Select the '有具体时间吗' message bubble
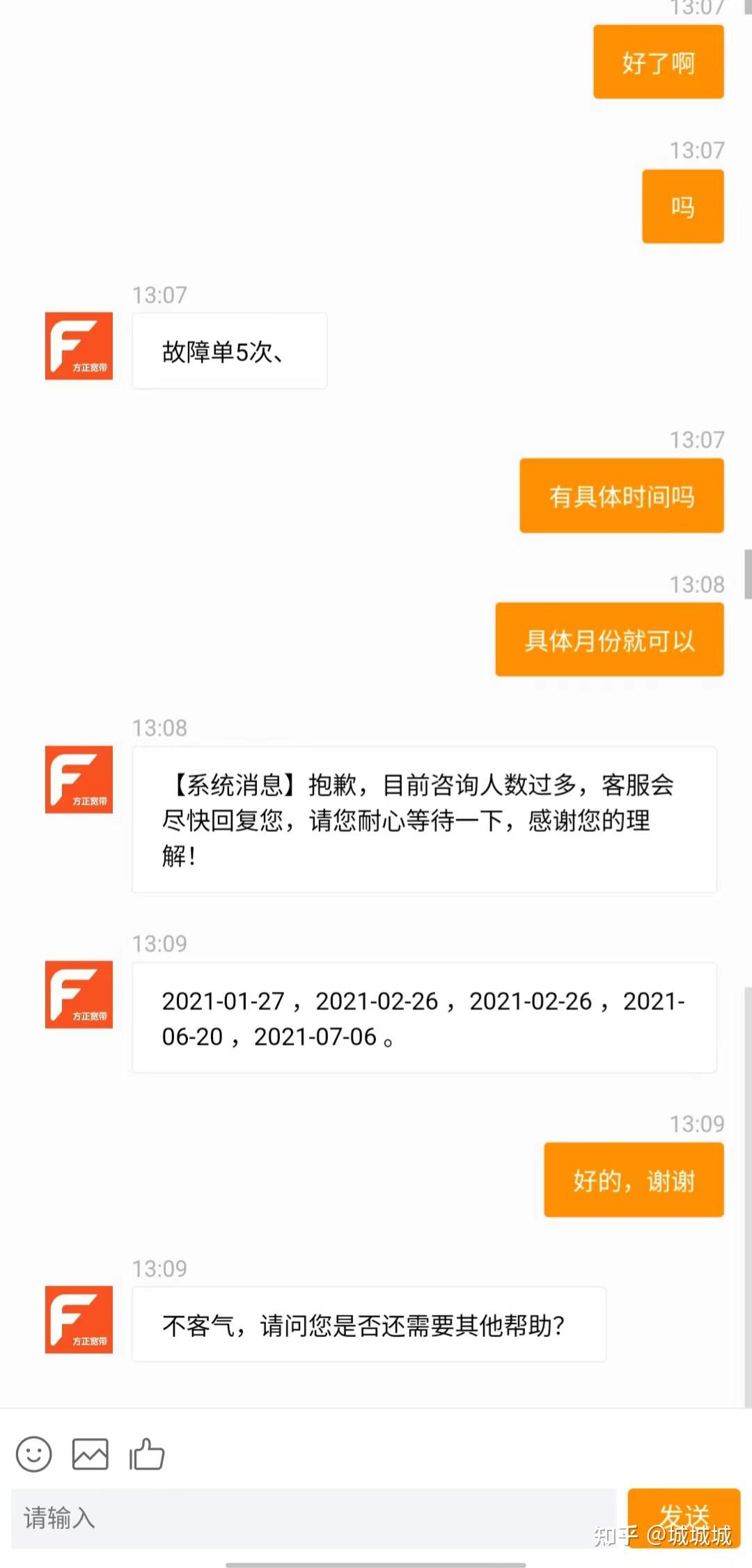 tap(620, 495)
